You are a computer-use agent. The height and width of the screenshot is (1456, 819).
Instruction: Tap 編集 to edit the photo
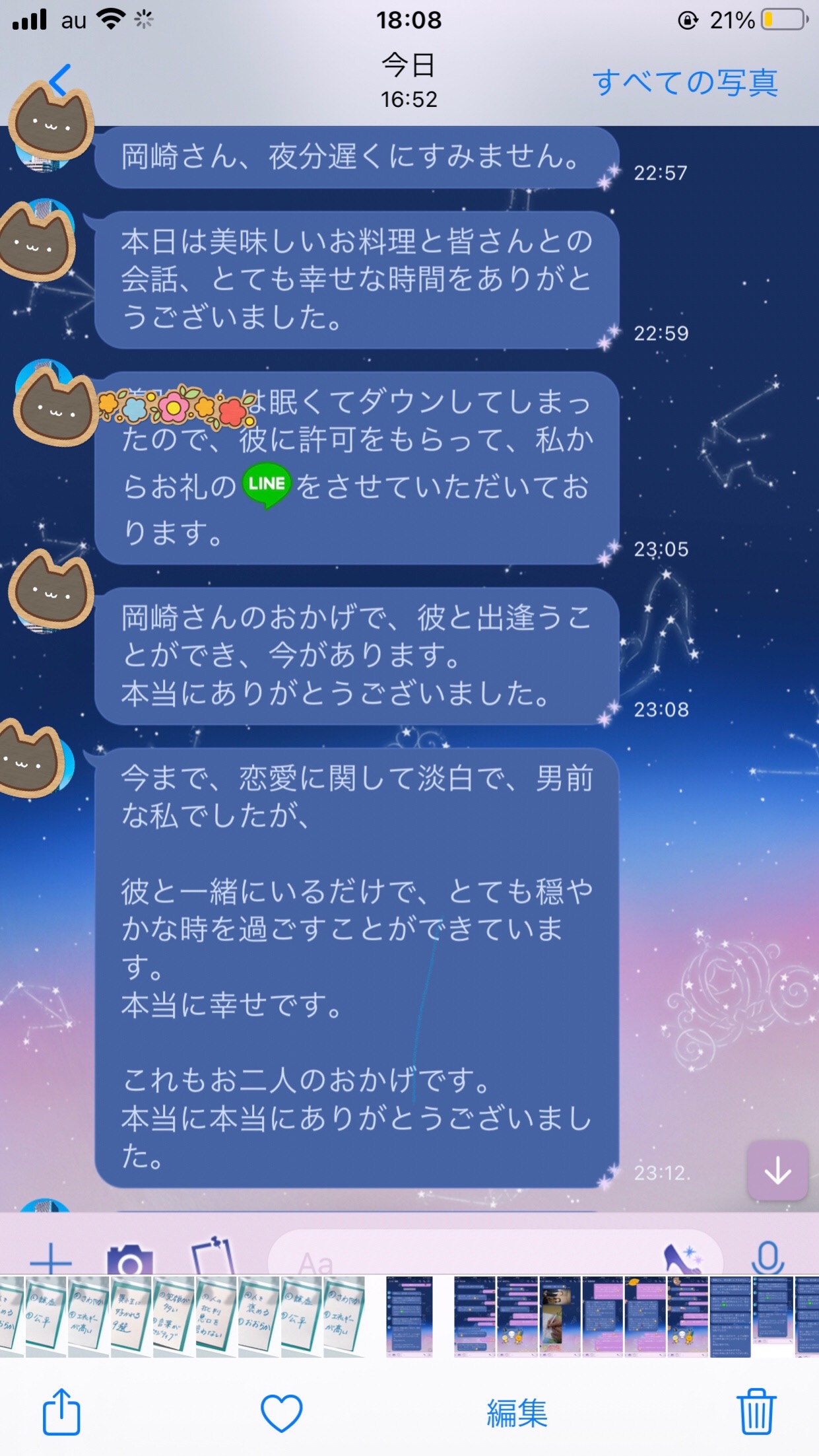coord(517,1413)
